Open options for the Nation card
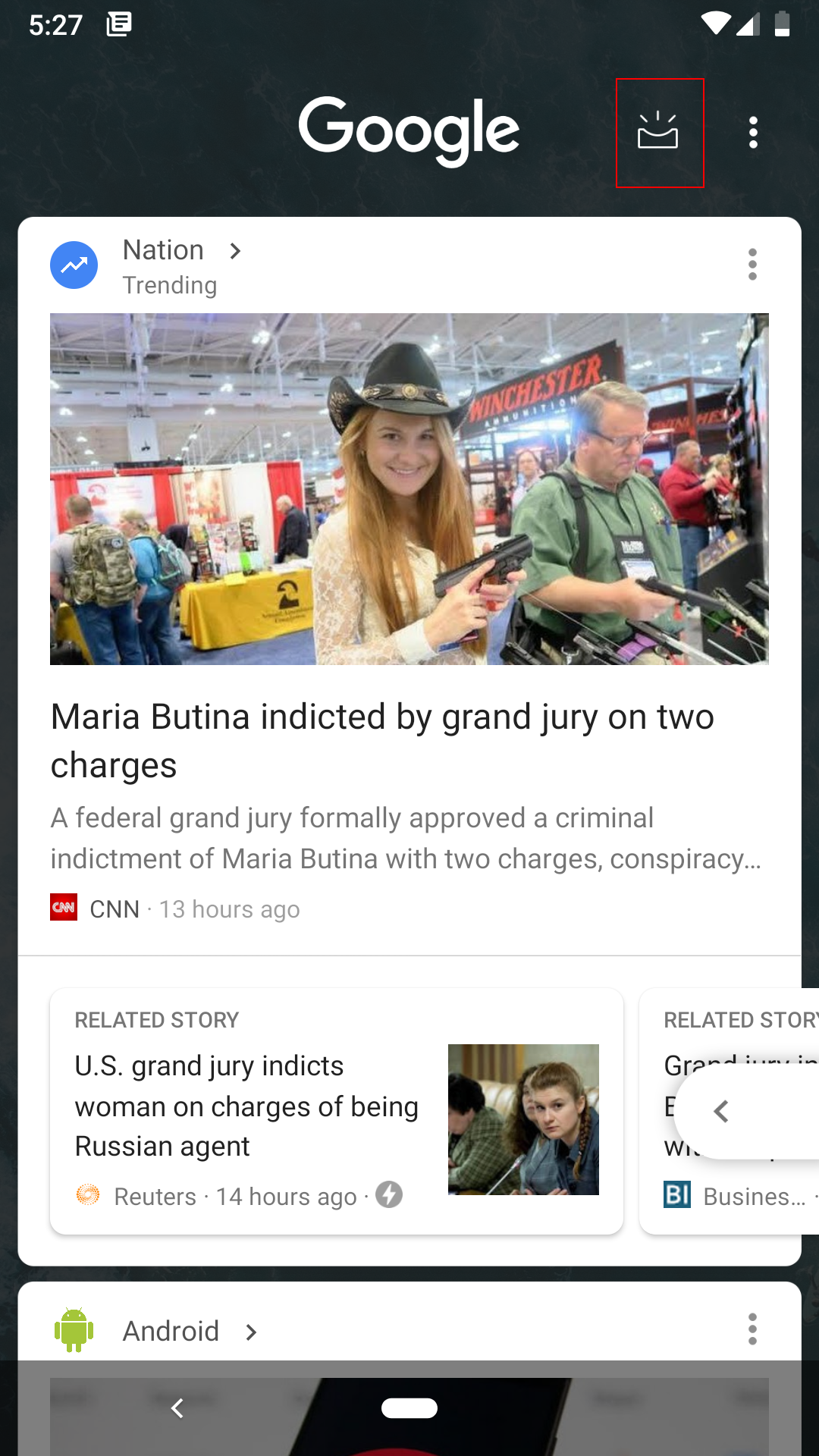This screenshot has height=1456, width=819. click(x=752, y=265)
